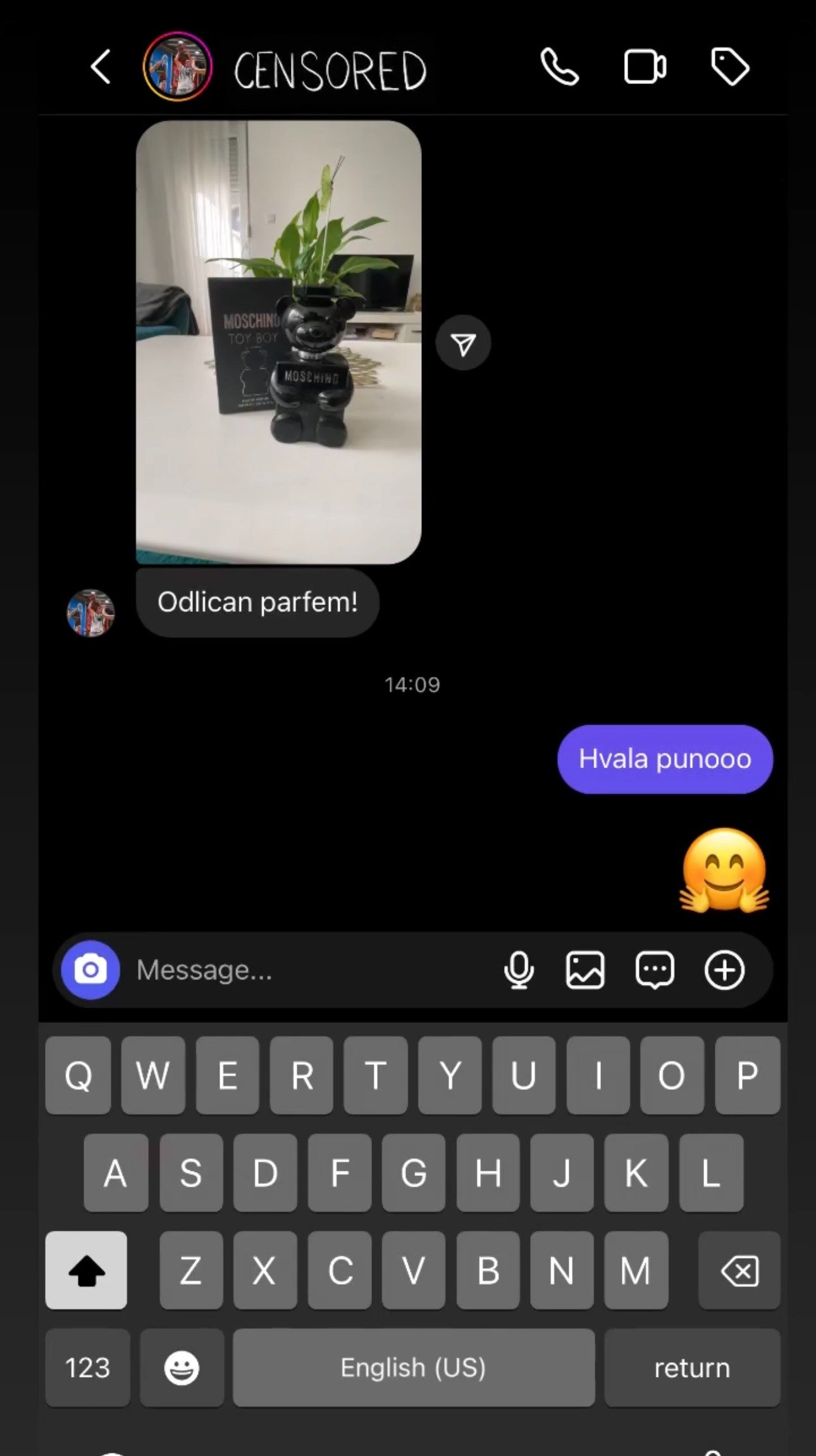Open the contact's profile picture story
Viewport: 816px width, 1456px height.
177,67
